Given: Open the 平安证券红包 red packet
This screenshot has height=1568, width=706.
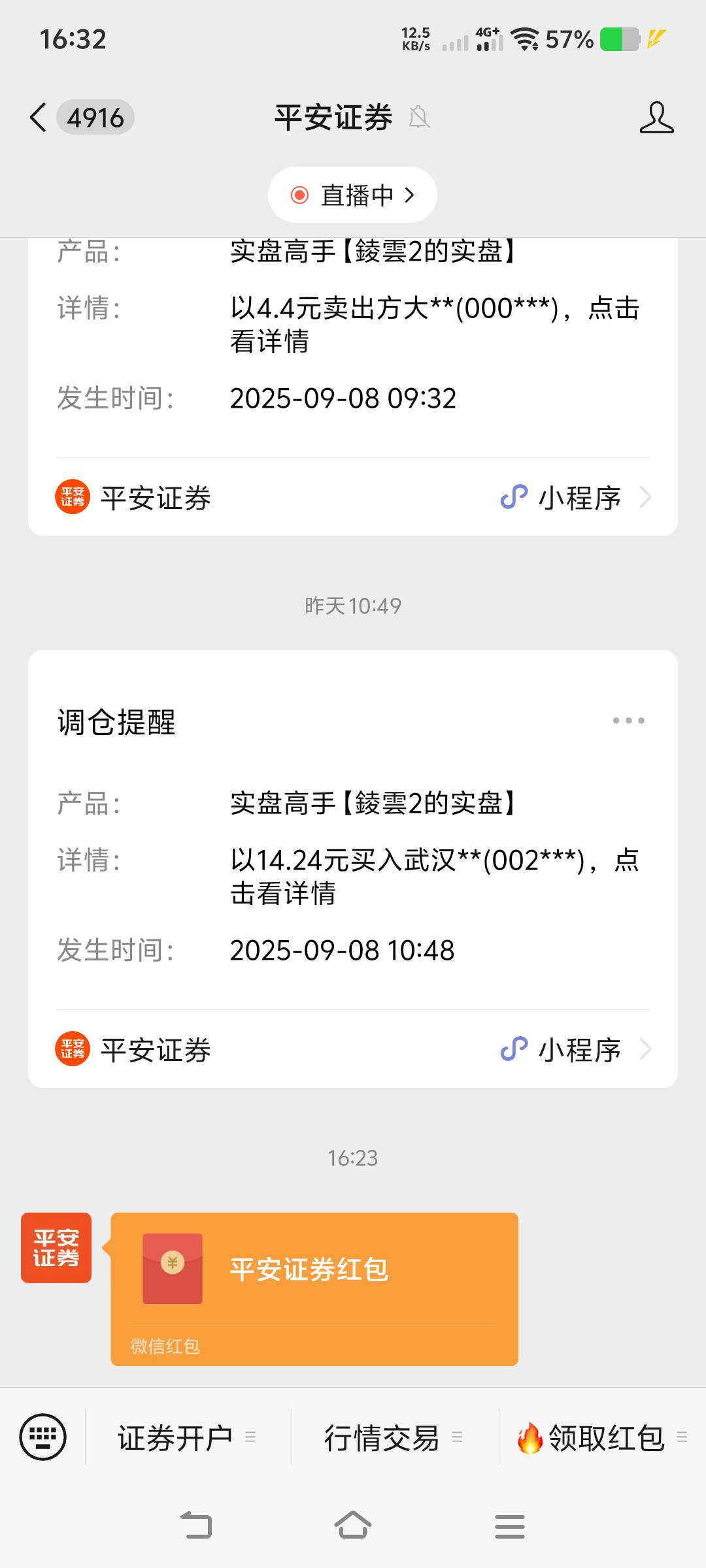Looking at the screenshot, I should (x=314, y=1289).
